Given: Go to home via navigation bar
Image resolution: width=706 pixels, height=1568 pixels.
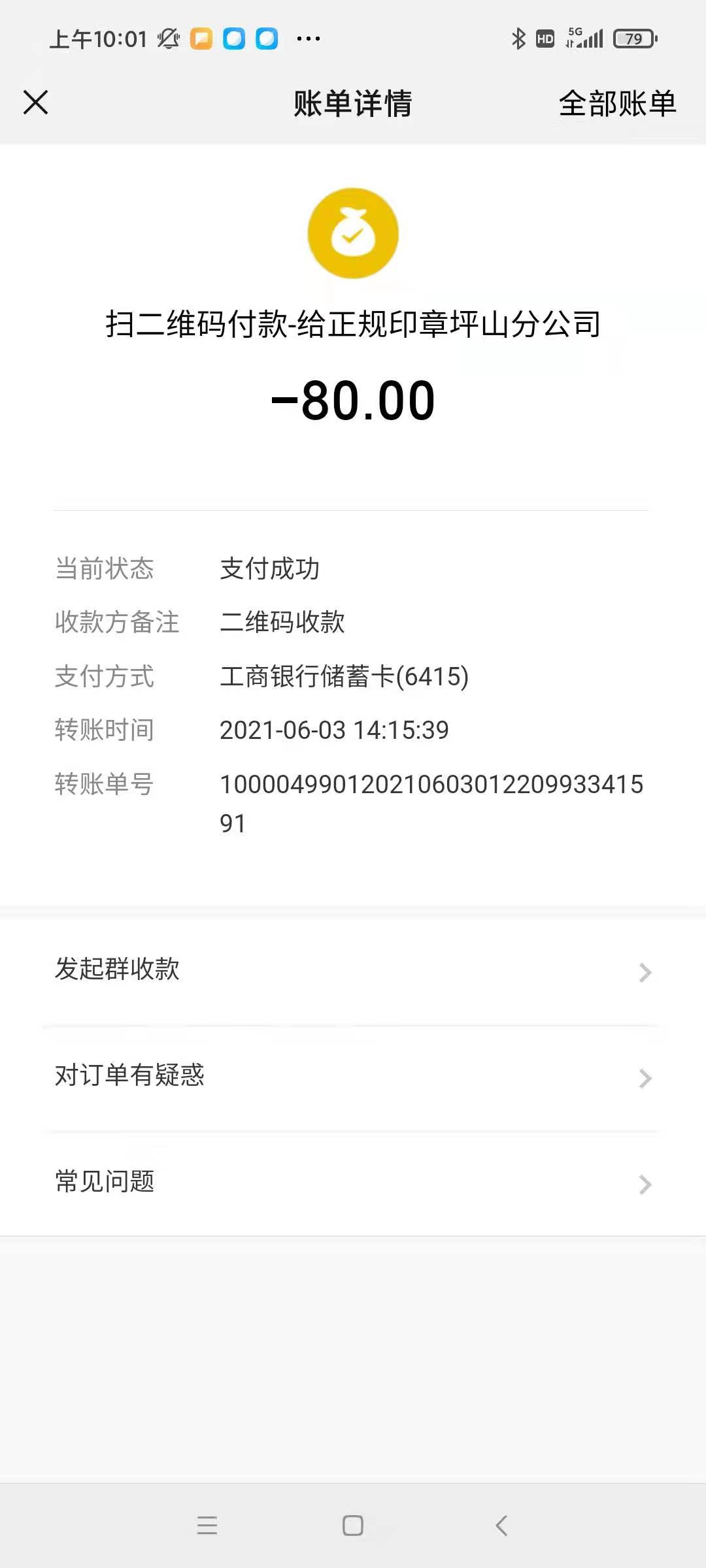Looking at the screenshot, I should pyautogui.click(x=353, y=1526).
